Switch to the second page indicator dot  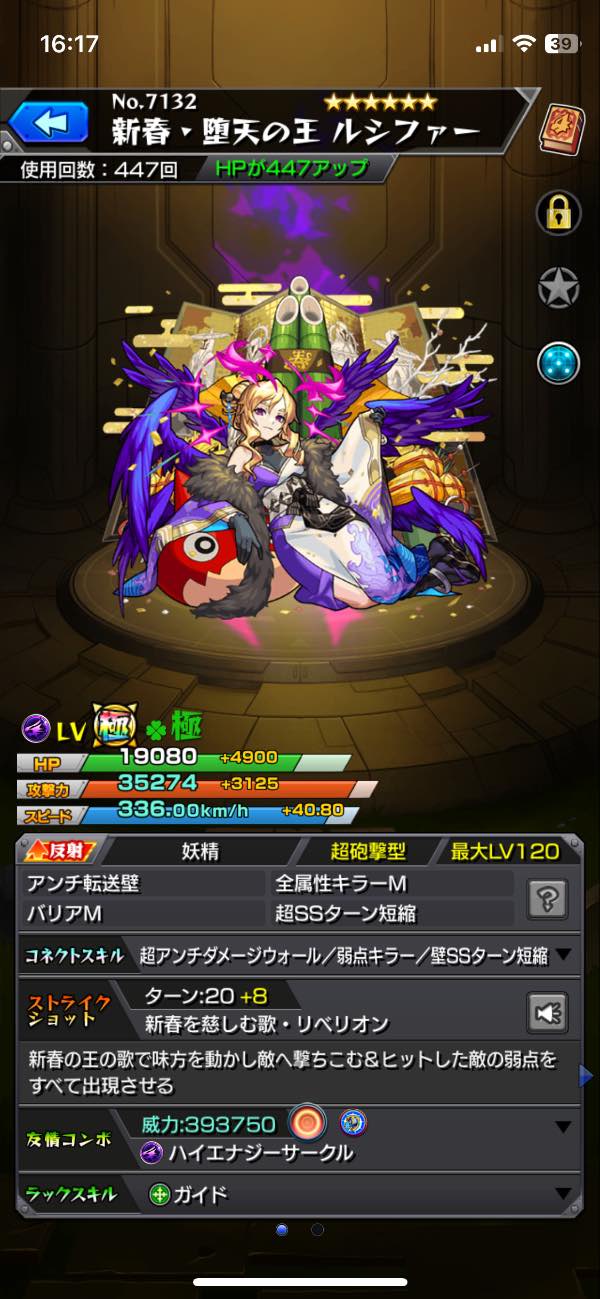[317, 1229]
